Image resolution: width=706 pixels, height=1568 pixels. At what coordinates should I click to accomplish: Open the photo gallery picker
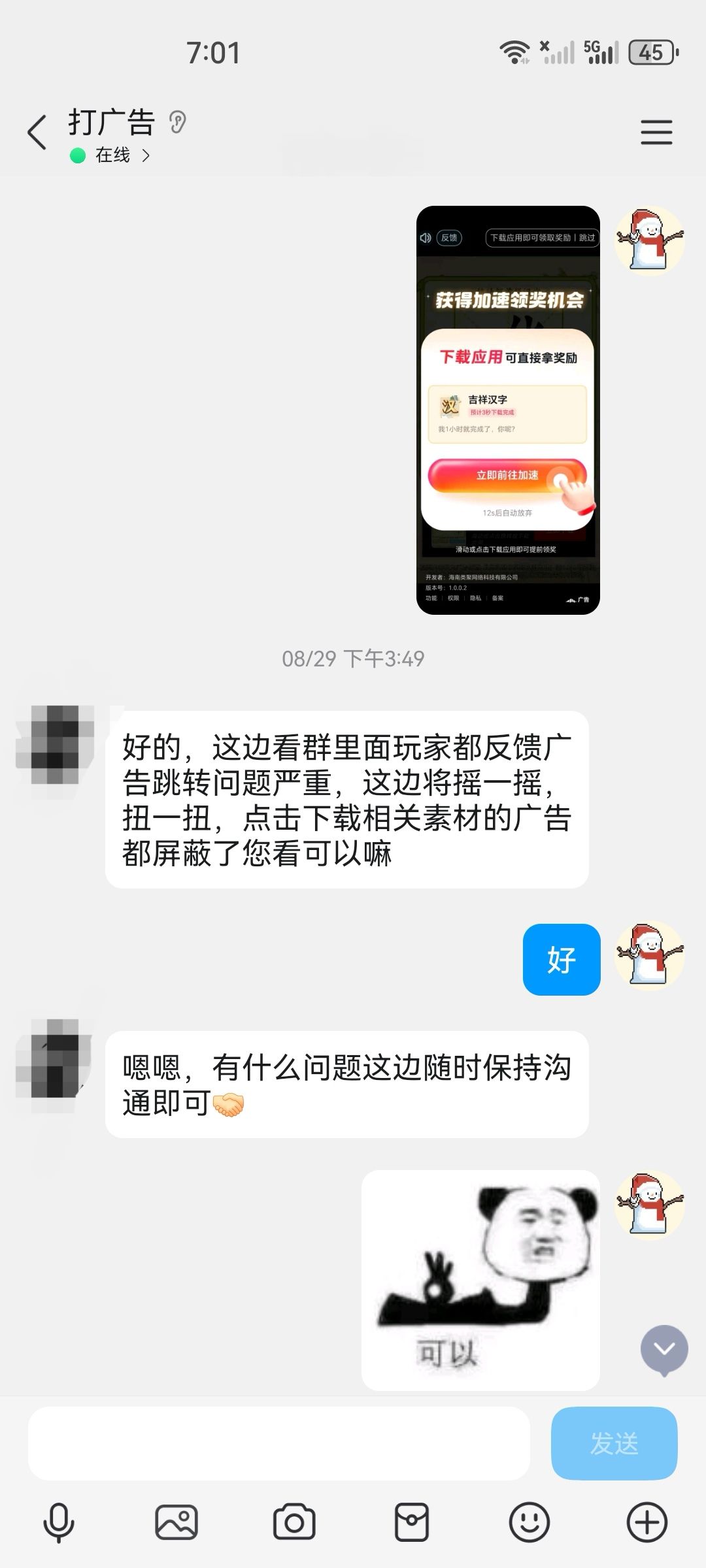[176, 1523]
